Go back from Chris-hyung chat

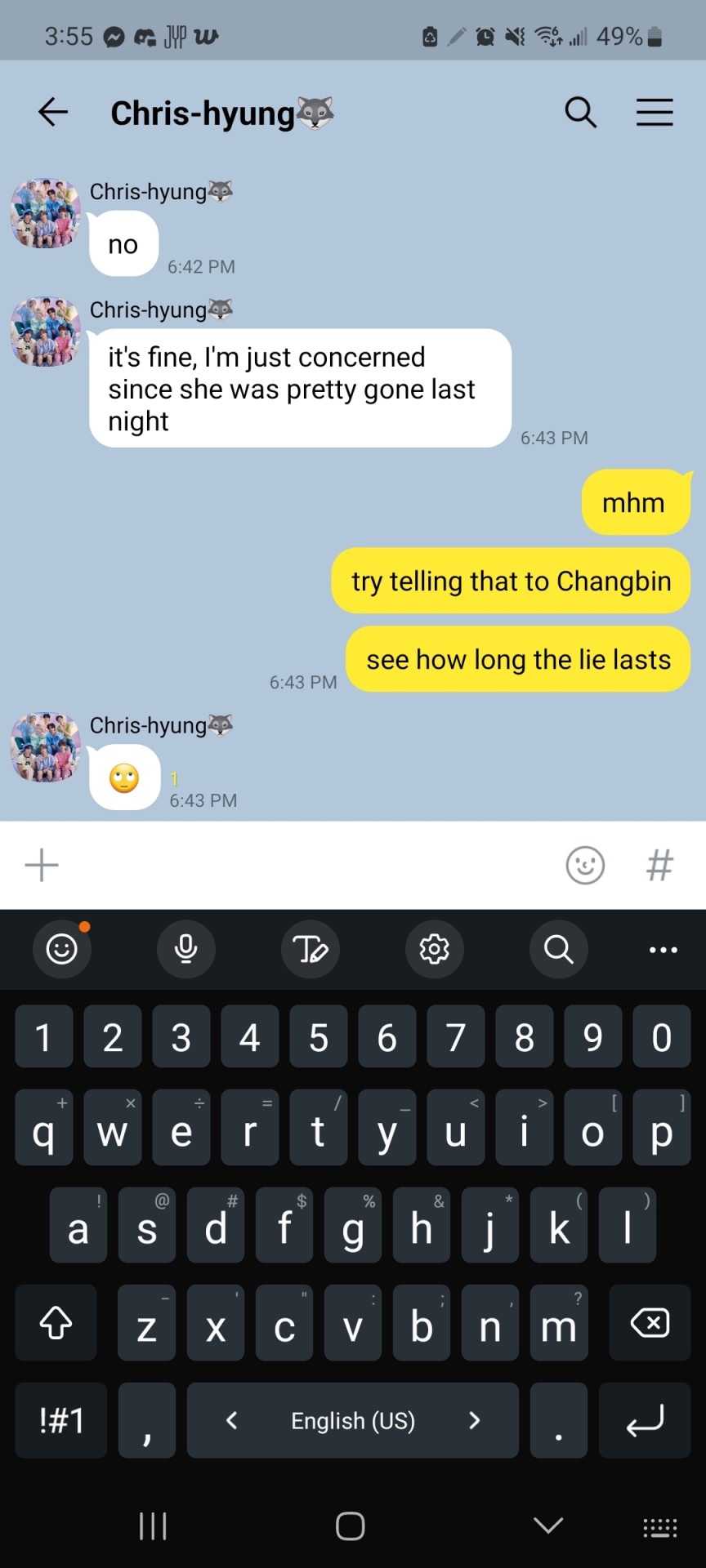53,112
